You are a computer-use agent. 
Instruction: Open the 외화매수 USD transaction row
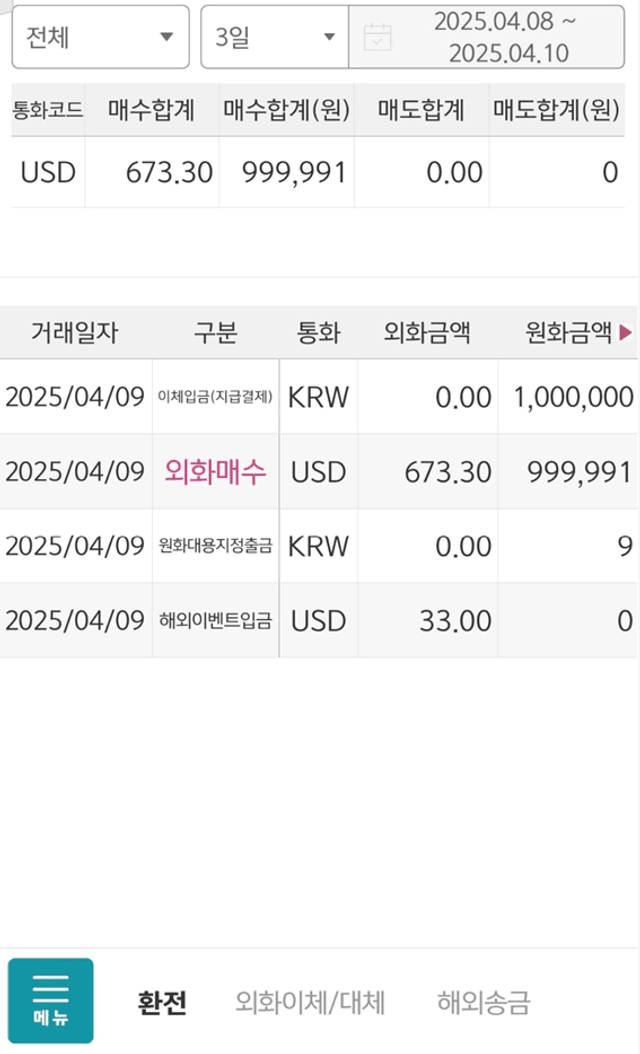(x=319, y=471)
